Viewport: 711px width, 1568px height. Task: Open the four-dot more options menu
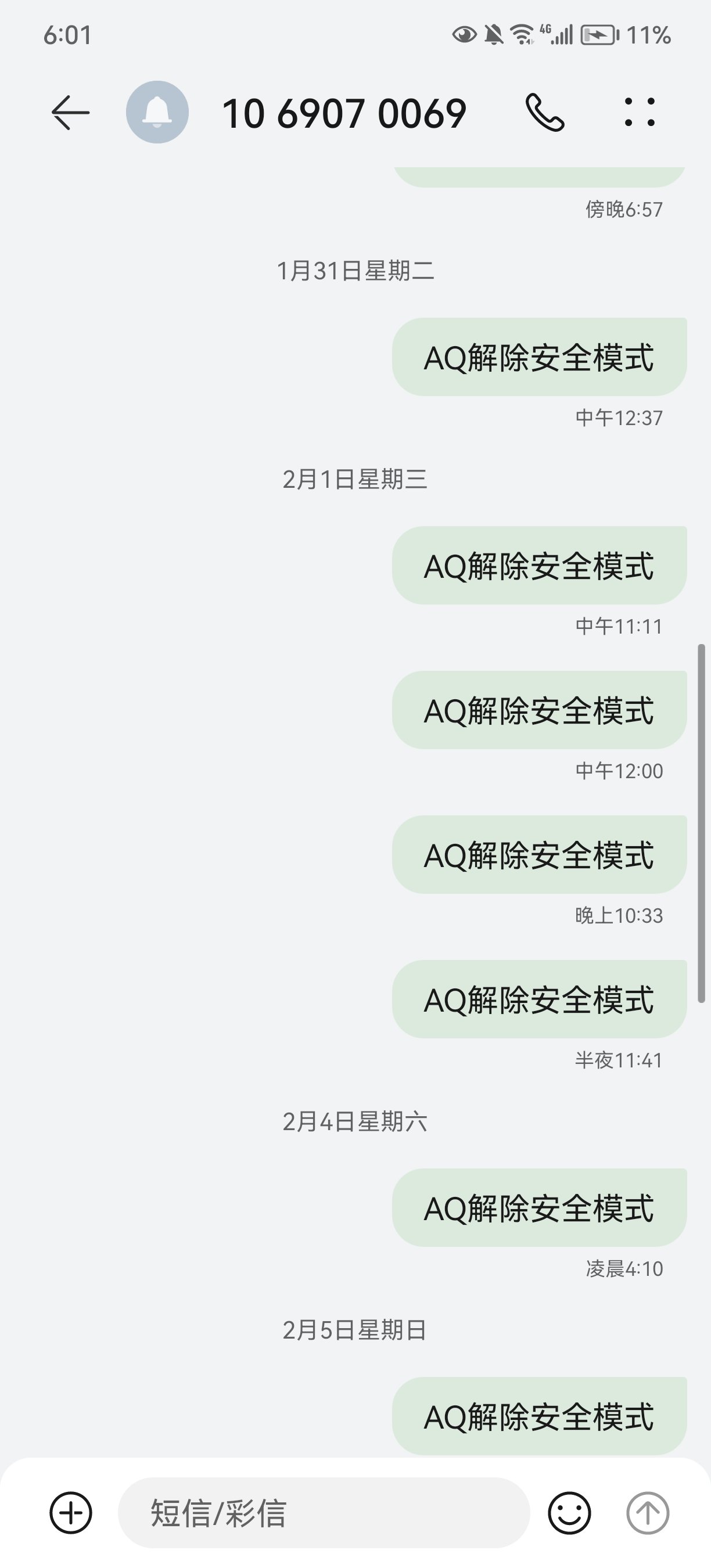click(640, 112)
